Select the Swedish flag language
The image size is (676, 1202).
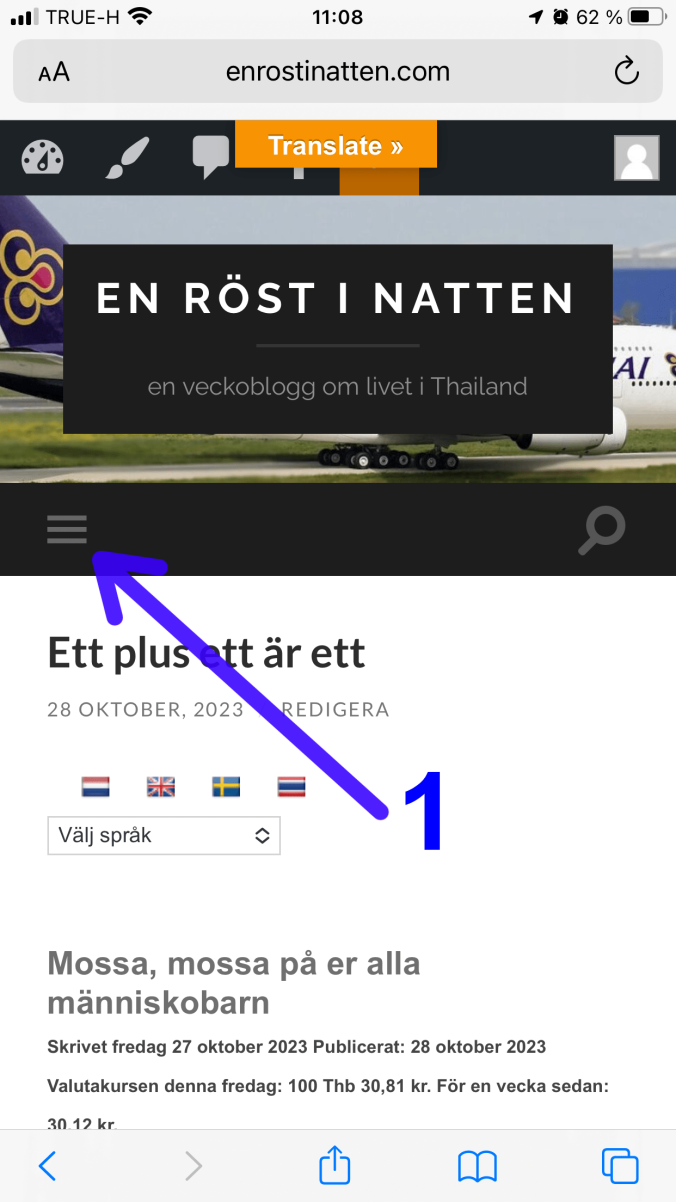[x=226, y=787]
